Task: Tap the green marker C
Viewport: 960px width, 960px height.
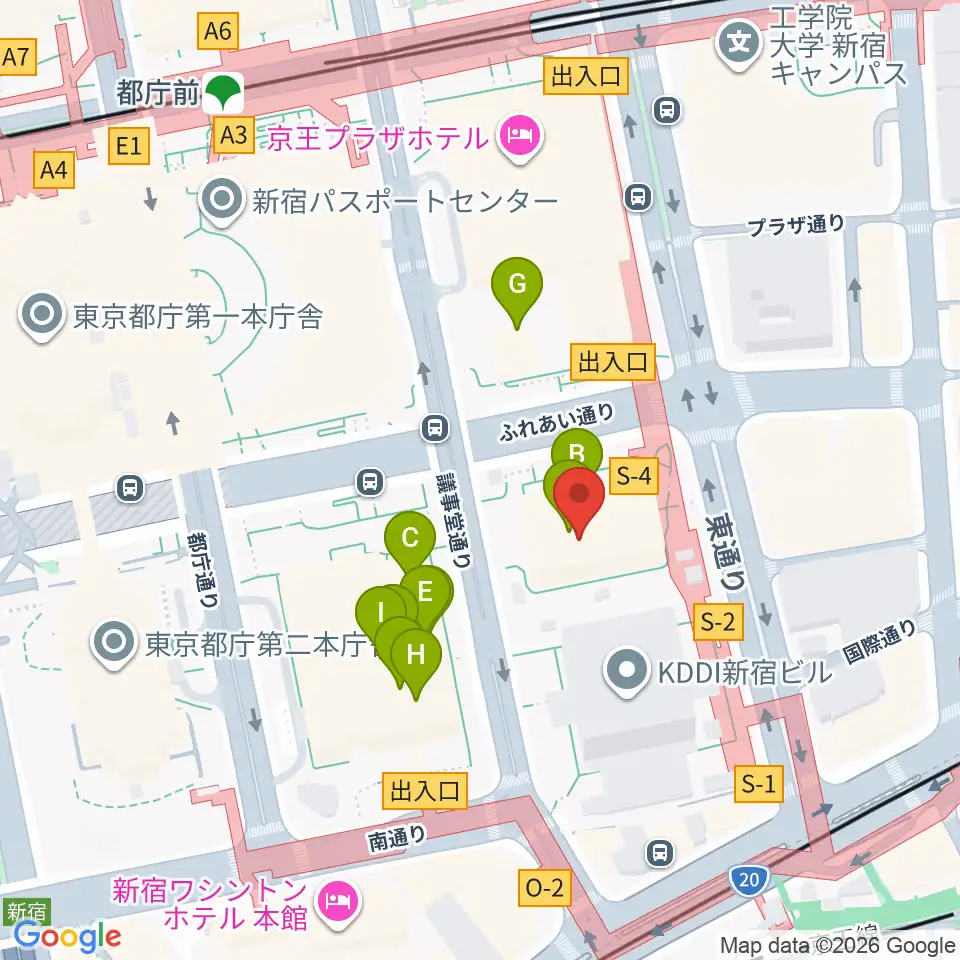Action: (x=410, y=538)
